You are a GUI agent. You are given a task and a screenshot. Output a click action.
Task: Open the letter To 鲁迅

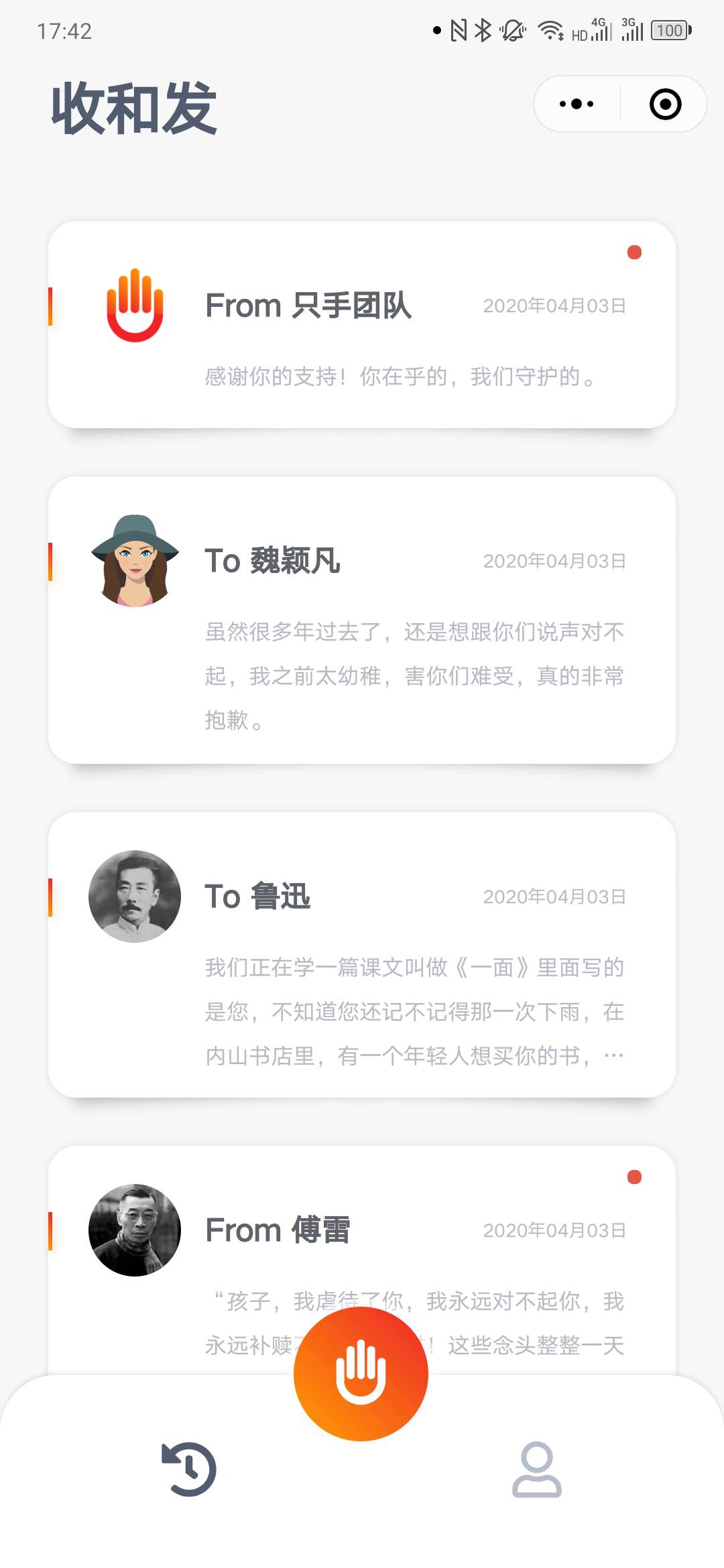[x=362, y=955]
